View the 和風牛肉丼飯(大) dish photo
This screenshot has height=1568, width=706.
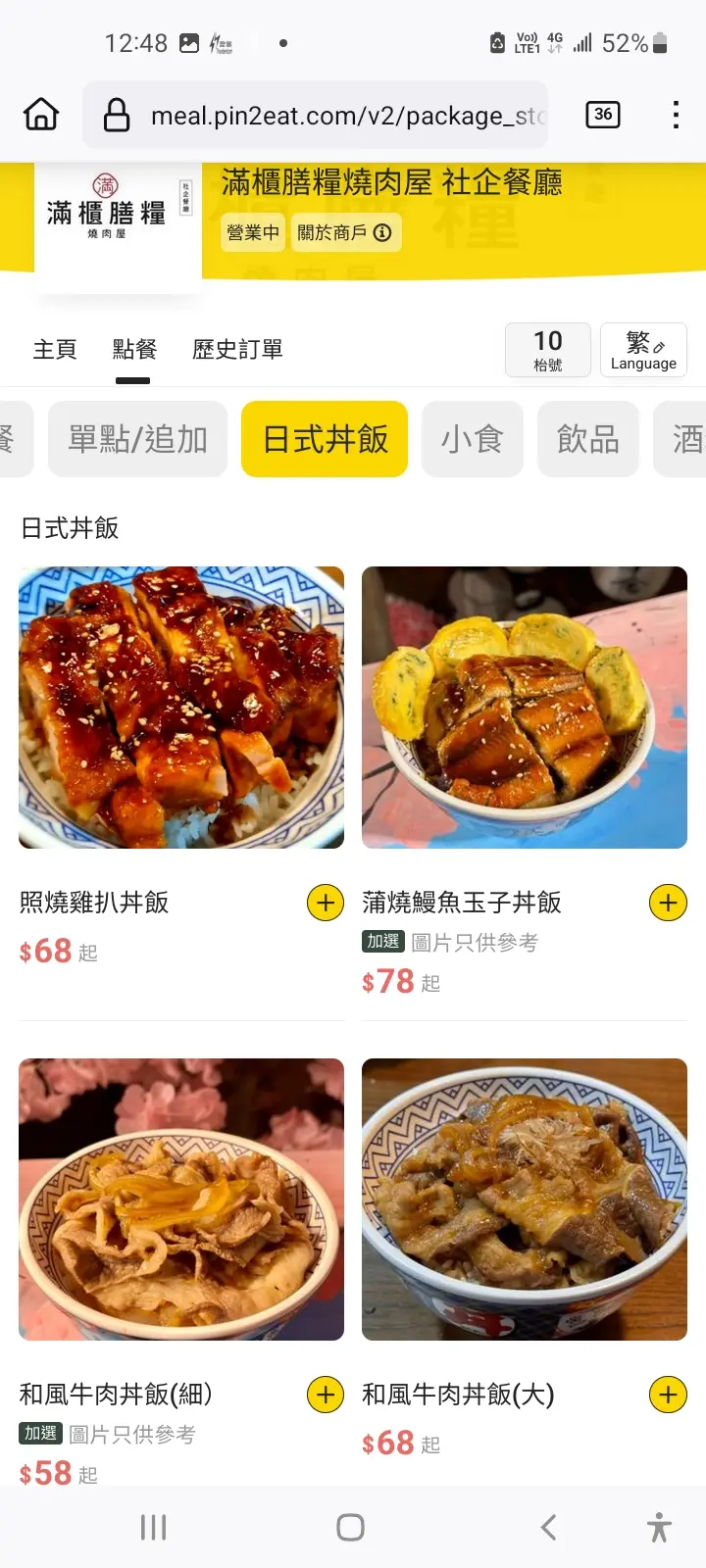click(525, 1200)
